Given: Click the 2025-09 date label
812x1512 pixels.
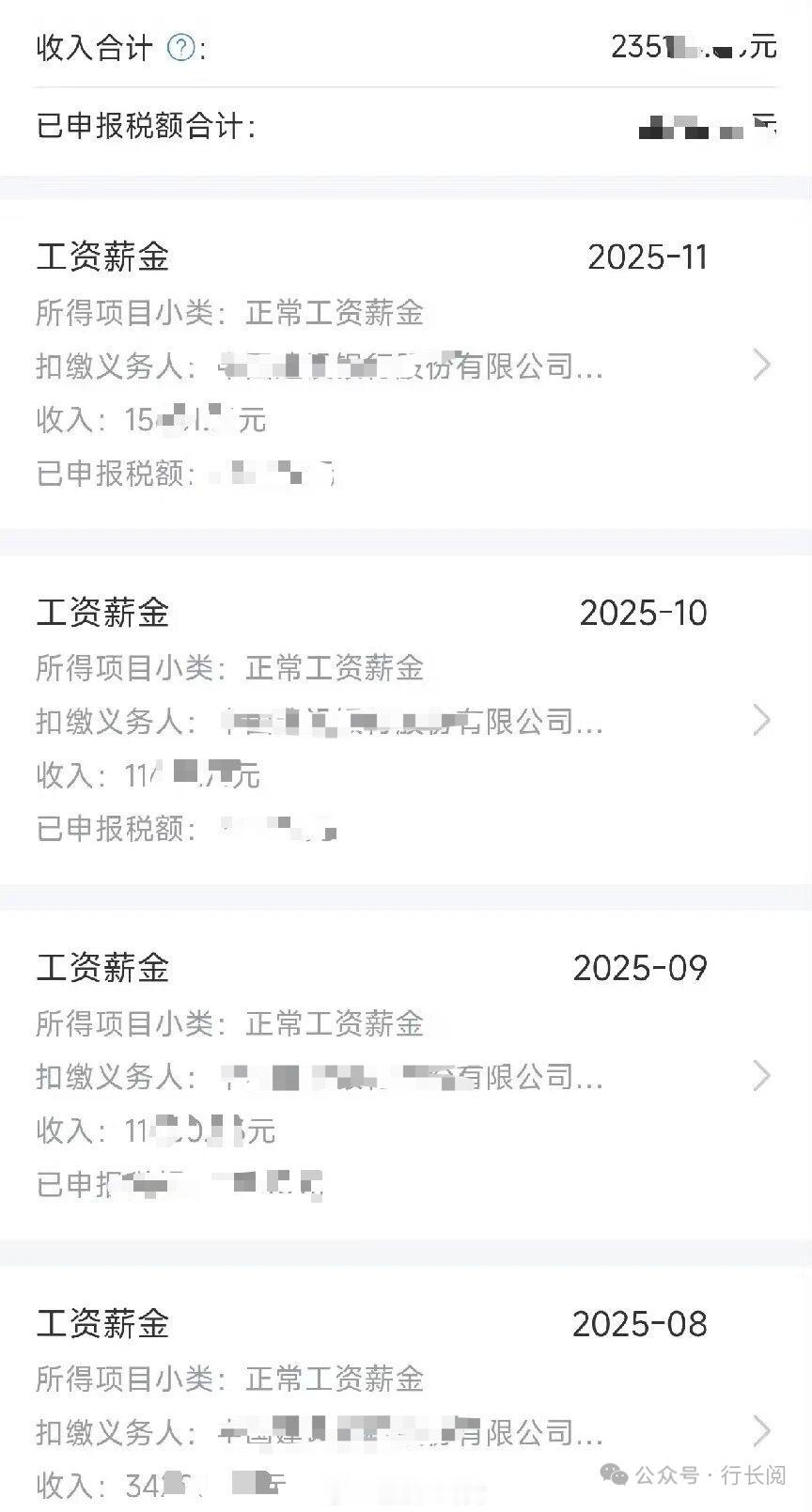Looking at the screenshot, I should pyautogui.click(x=640, y=968).
